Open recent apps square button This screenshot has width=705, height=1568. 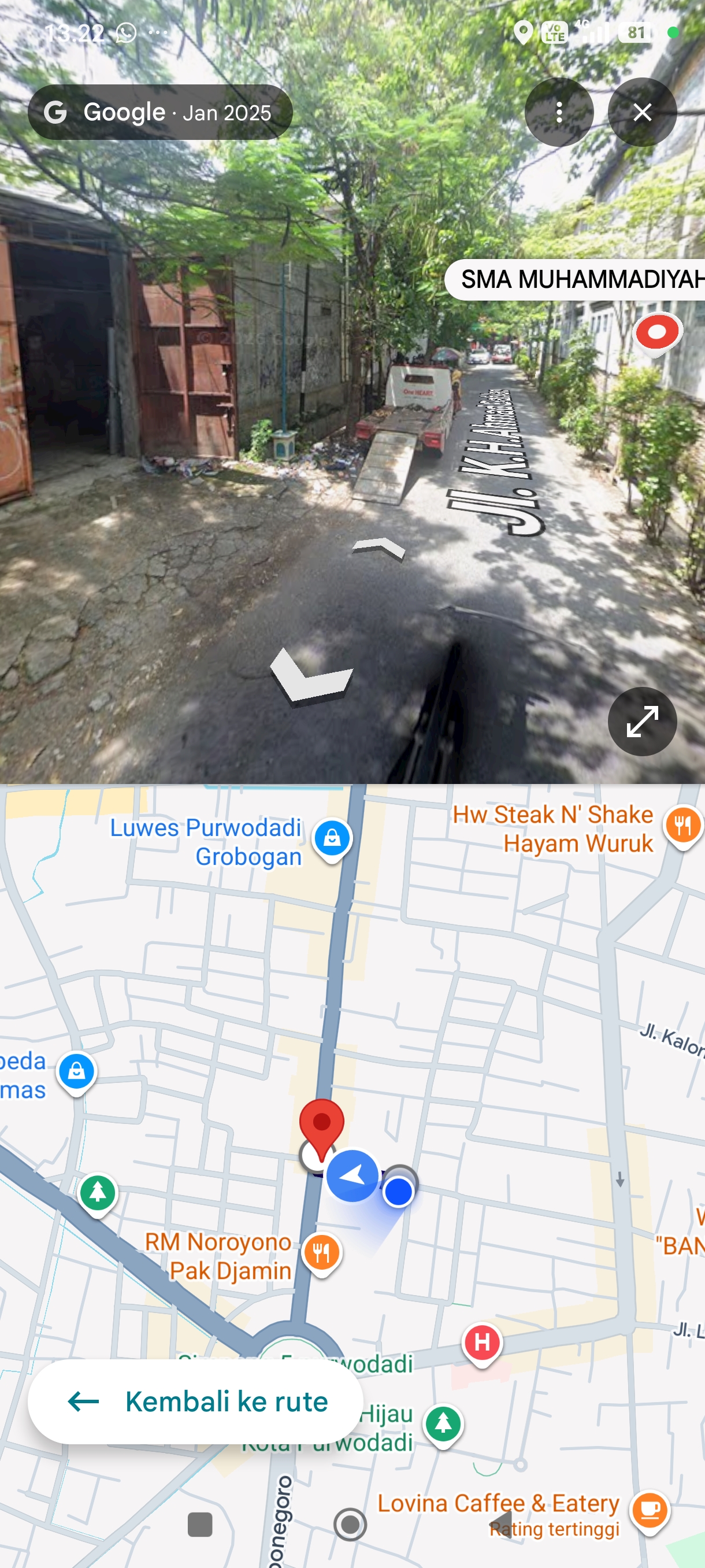pos(200,1525)
